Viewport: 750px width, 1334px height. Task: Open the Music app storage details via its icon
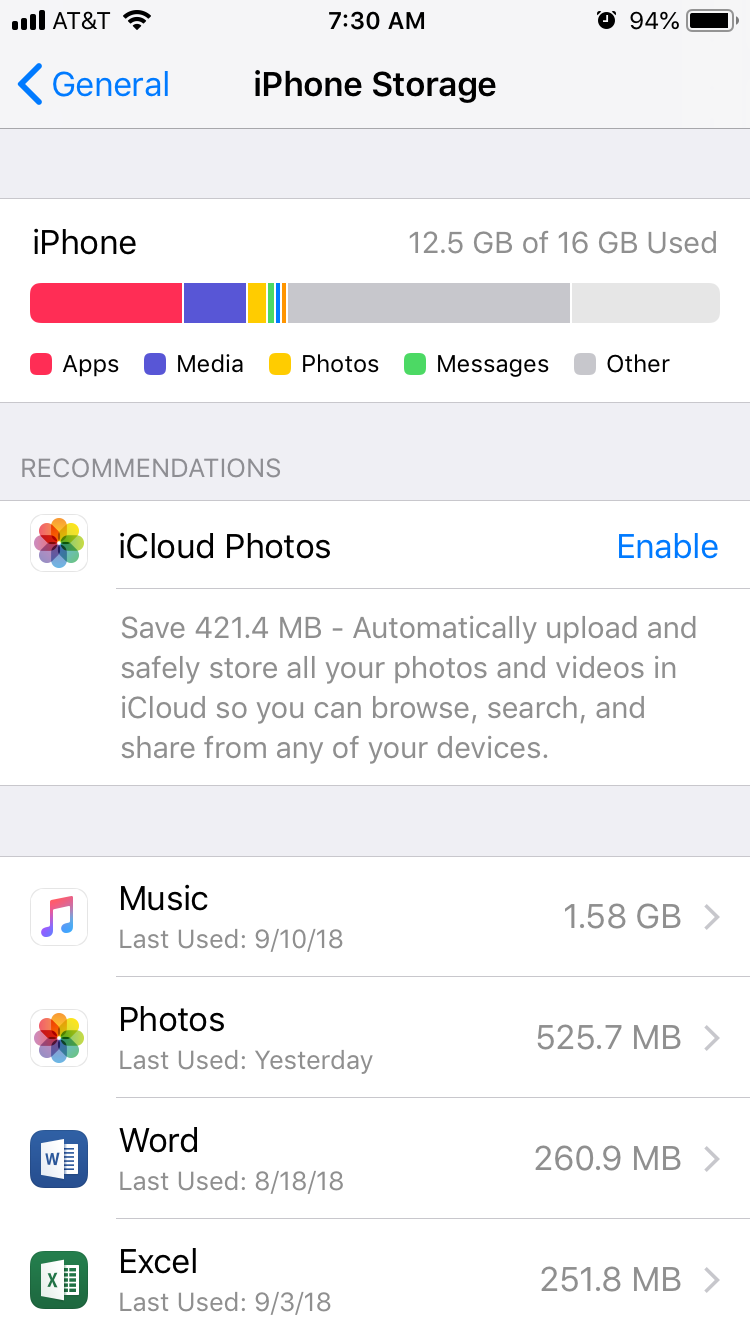(x=58, y=916)
